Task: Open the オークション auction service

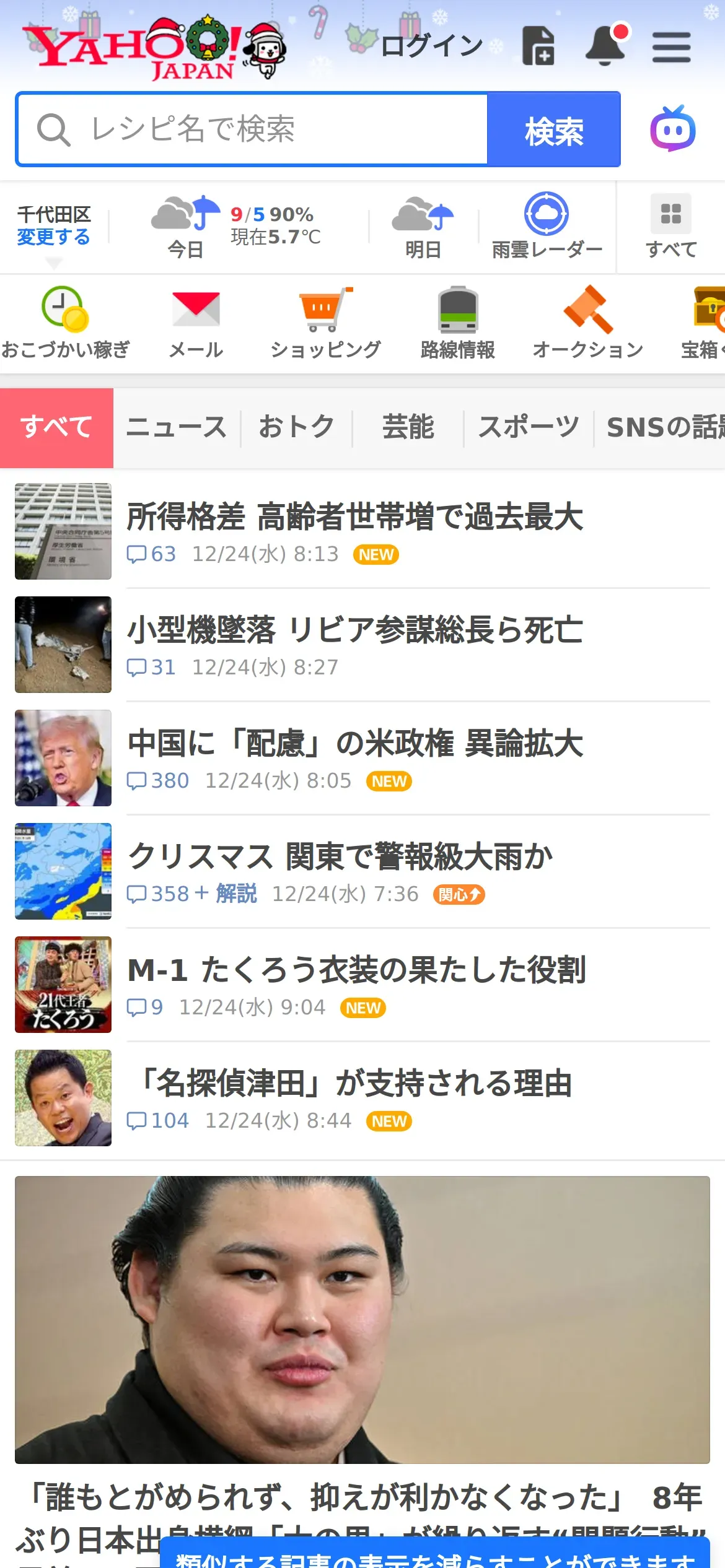Action: (588, 323)
